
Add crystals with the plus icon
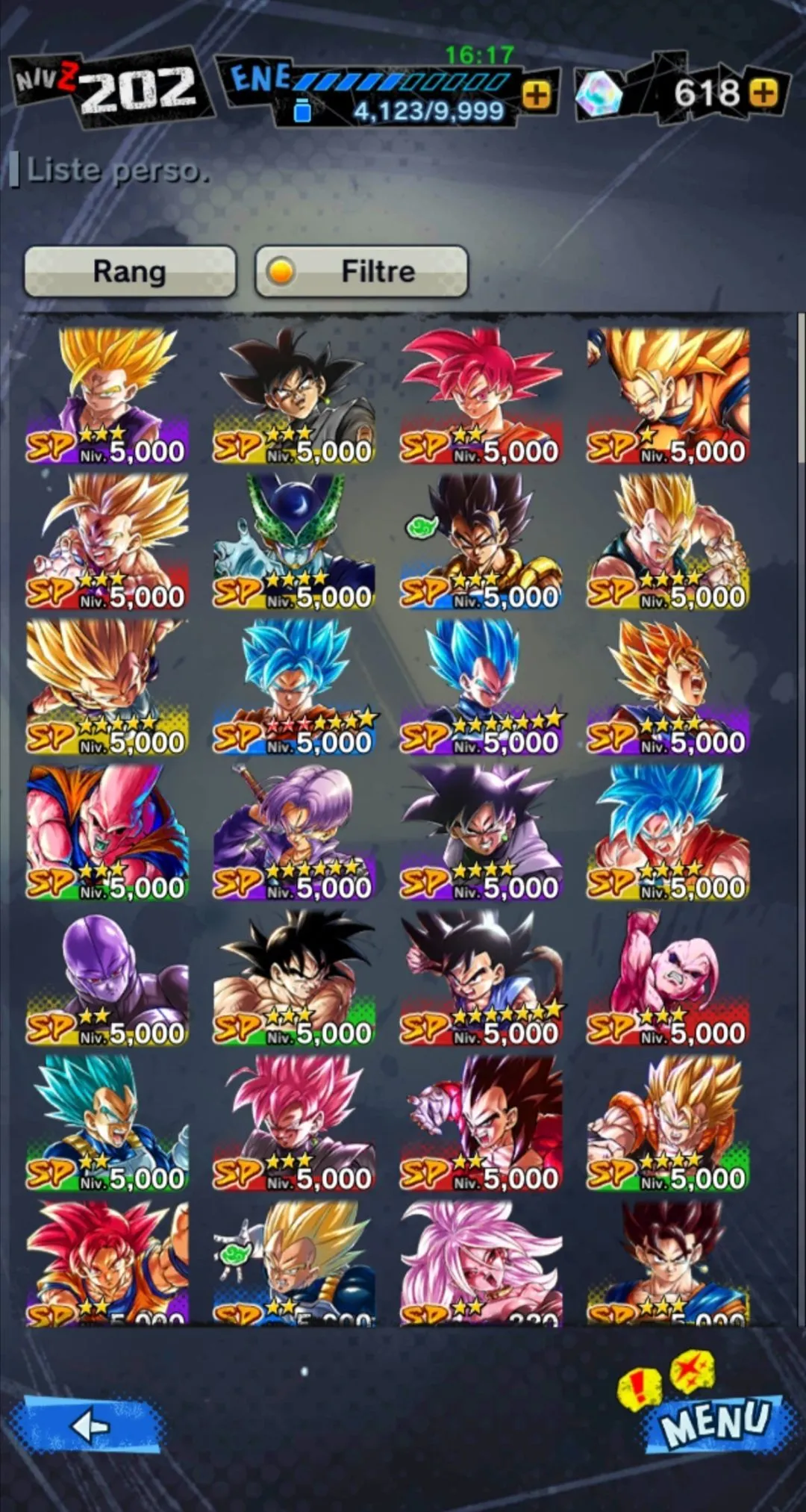point(763,93)
